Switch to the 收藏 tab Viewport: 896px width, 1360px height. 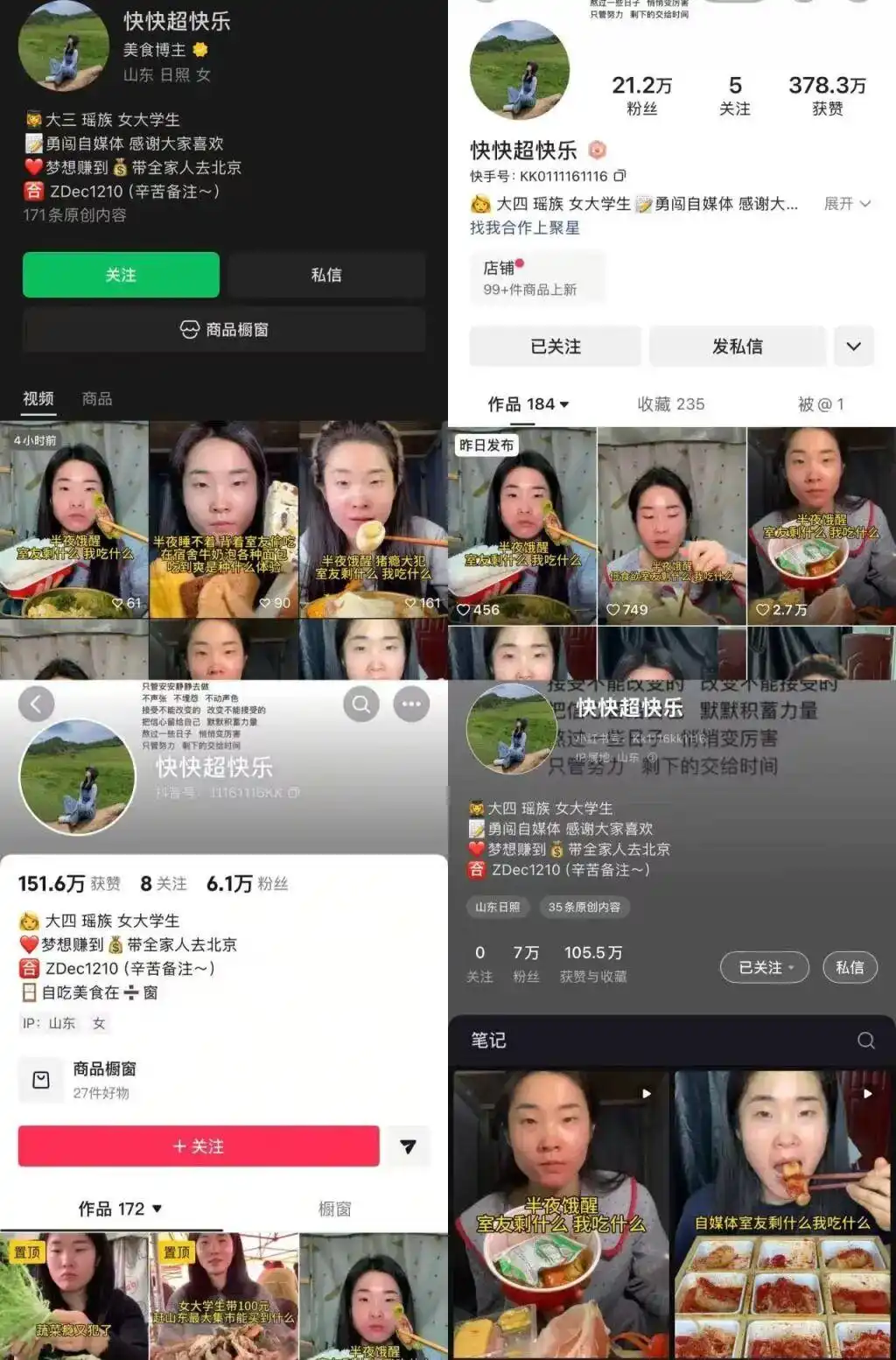[671, 404]
